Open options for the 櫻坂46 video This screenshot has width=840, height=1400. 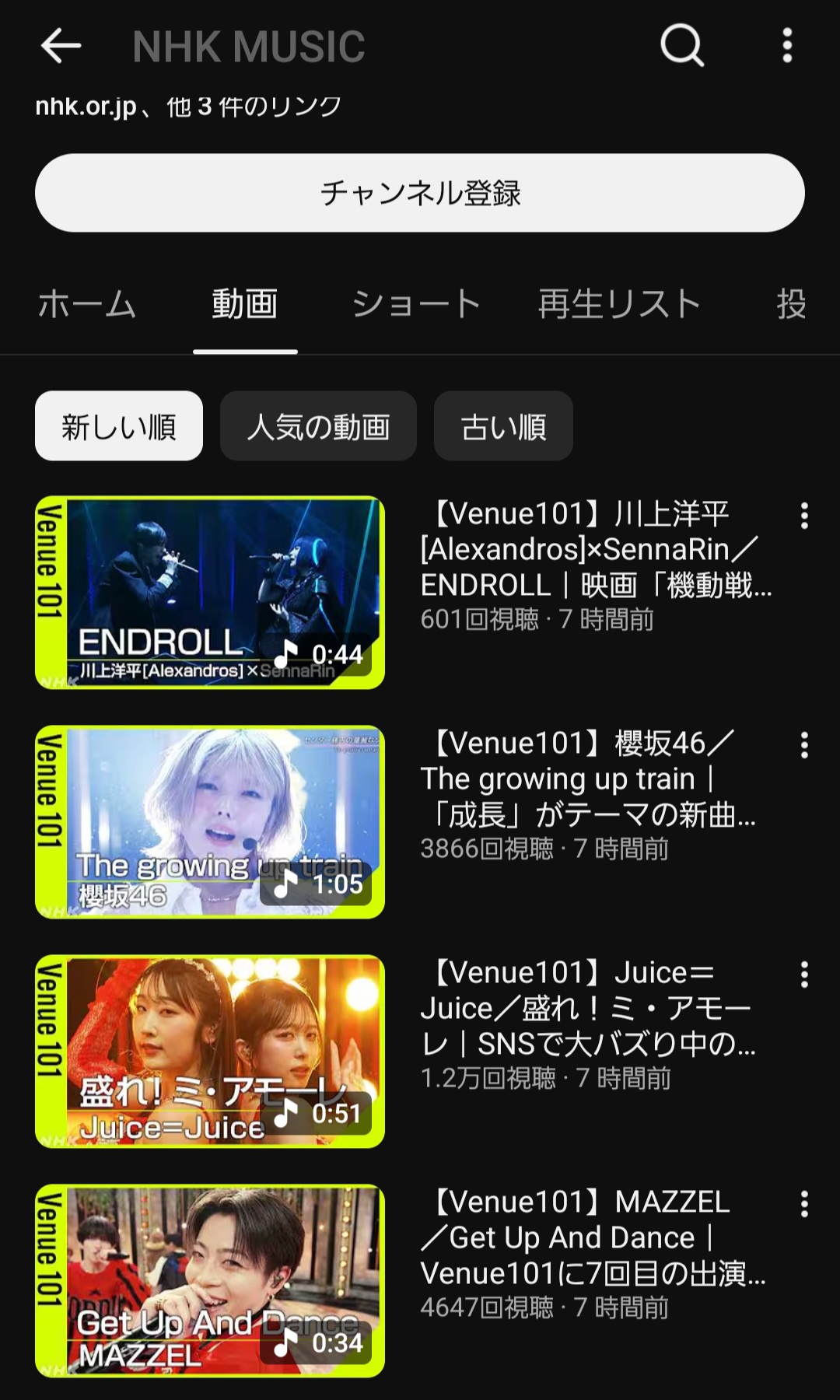(x=804, y=745)
